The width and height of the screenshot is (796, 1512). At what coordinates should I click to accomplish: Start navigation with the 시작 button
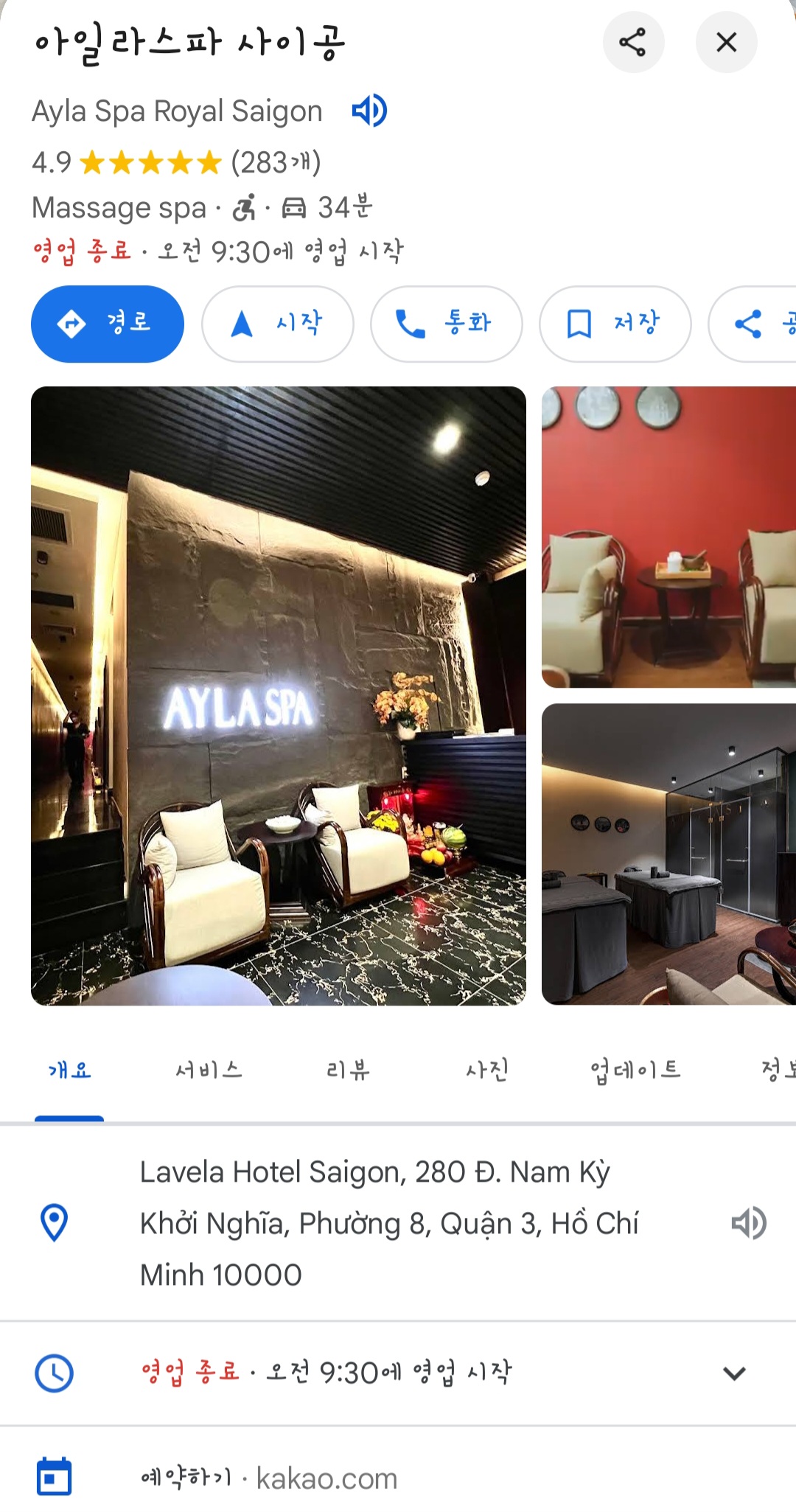[277, 324]
